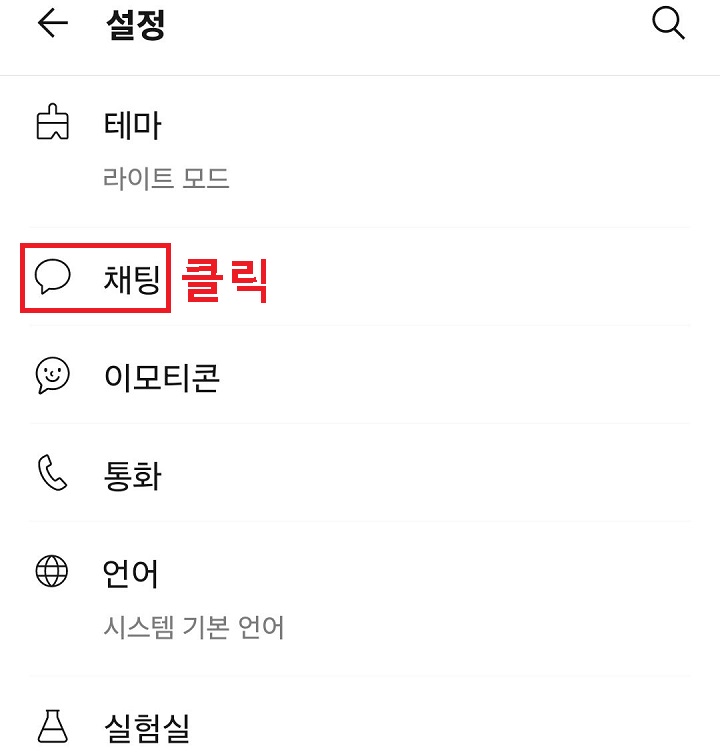720x753 pixels.
Task: Open search with the magnifier icon
Action: (667, 23)
